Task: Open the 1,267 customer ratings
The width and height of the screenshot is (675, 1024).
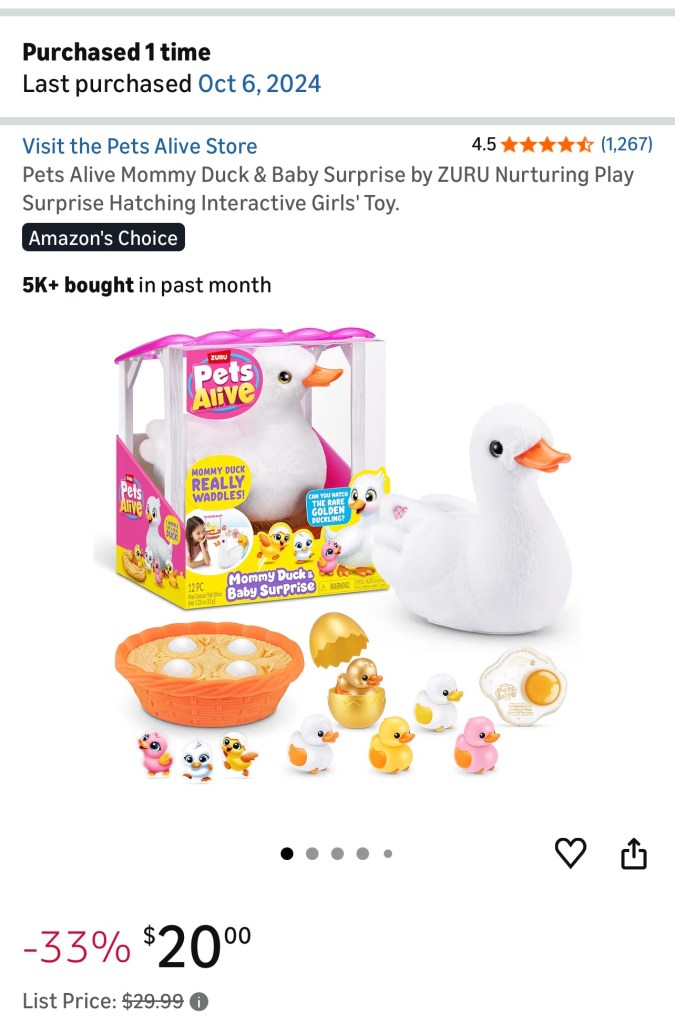Action: pyautogui.click(x=626, y=144)
